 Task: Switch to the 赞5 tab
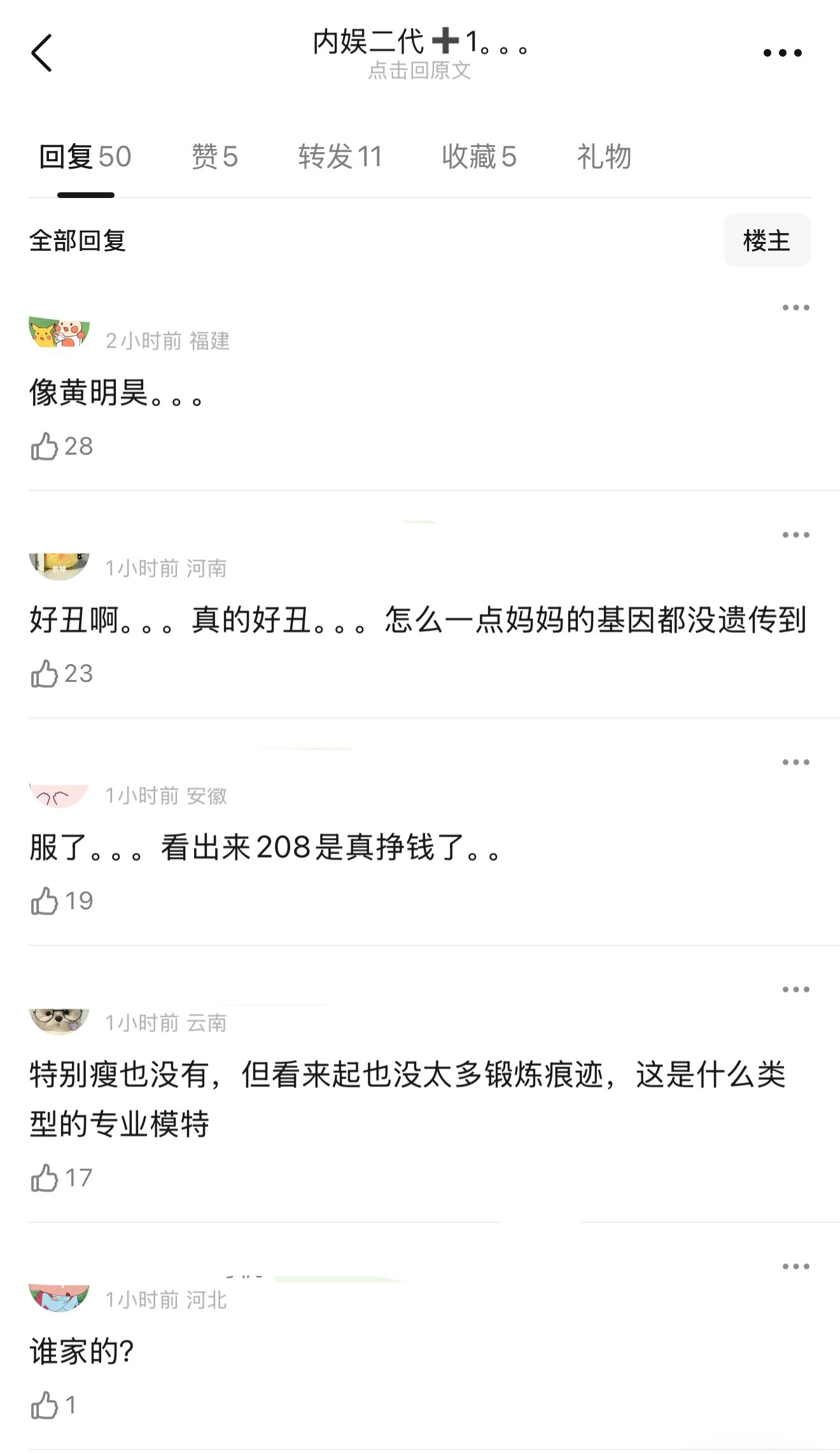point(215,156)
